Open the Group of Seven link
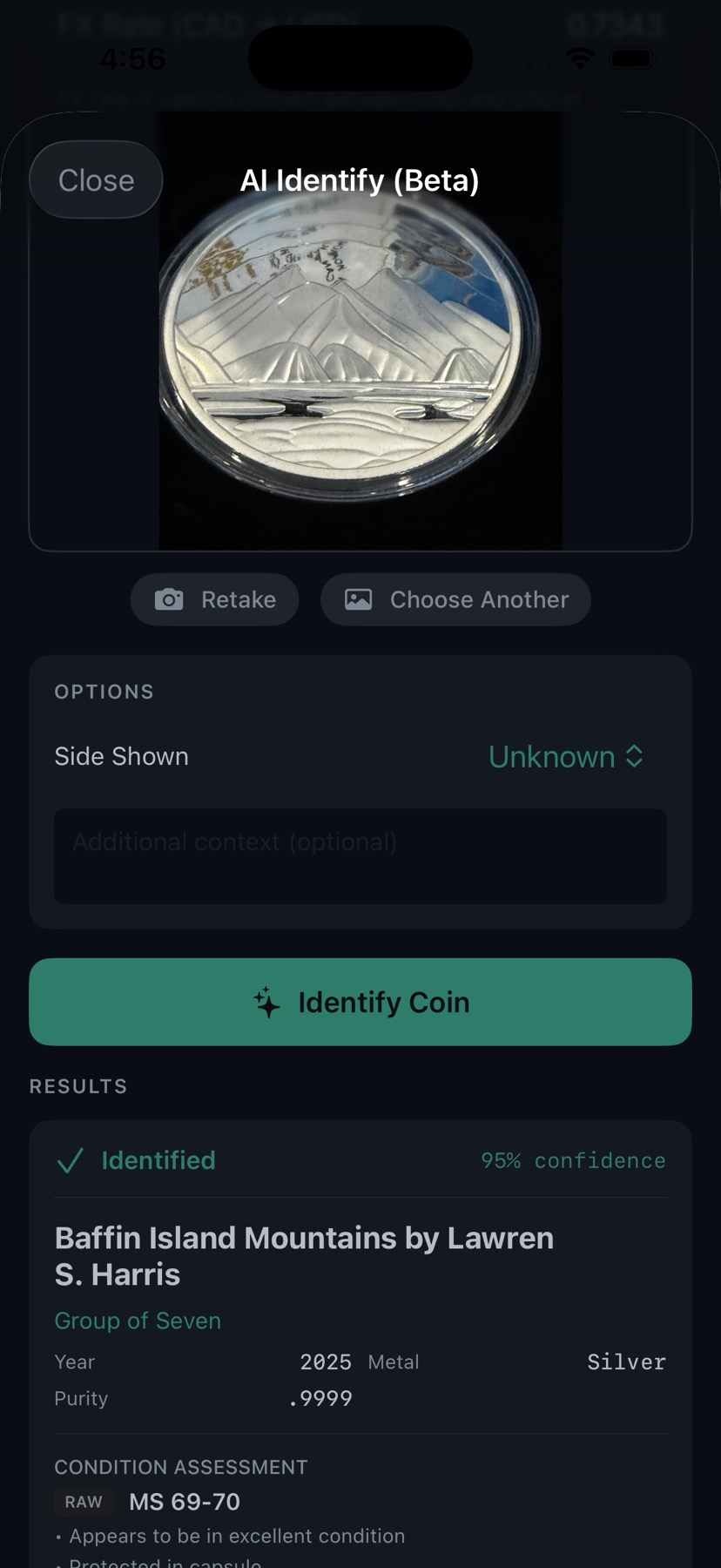721x1568 pixels. coord(137,1321)
